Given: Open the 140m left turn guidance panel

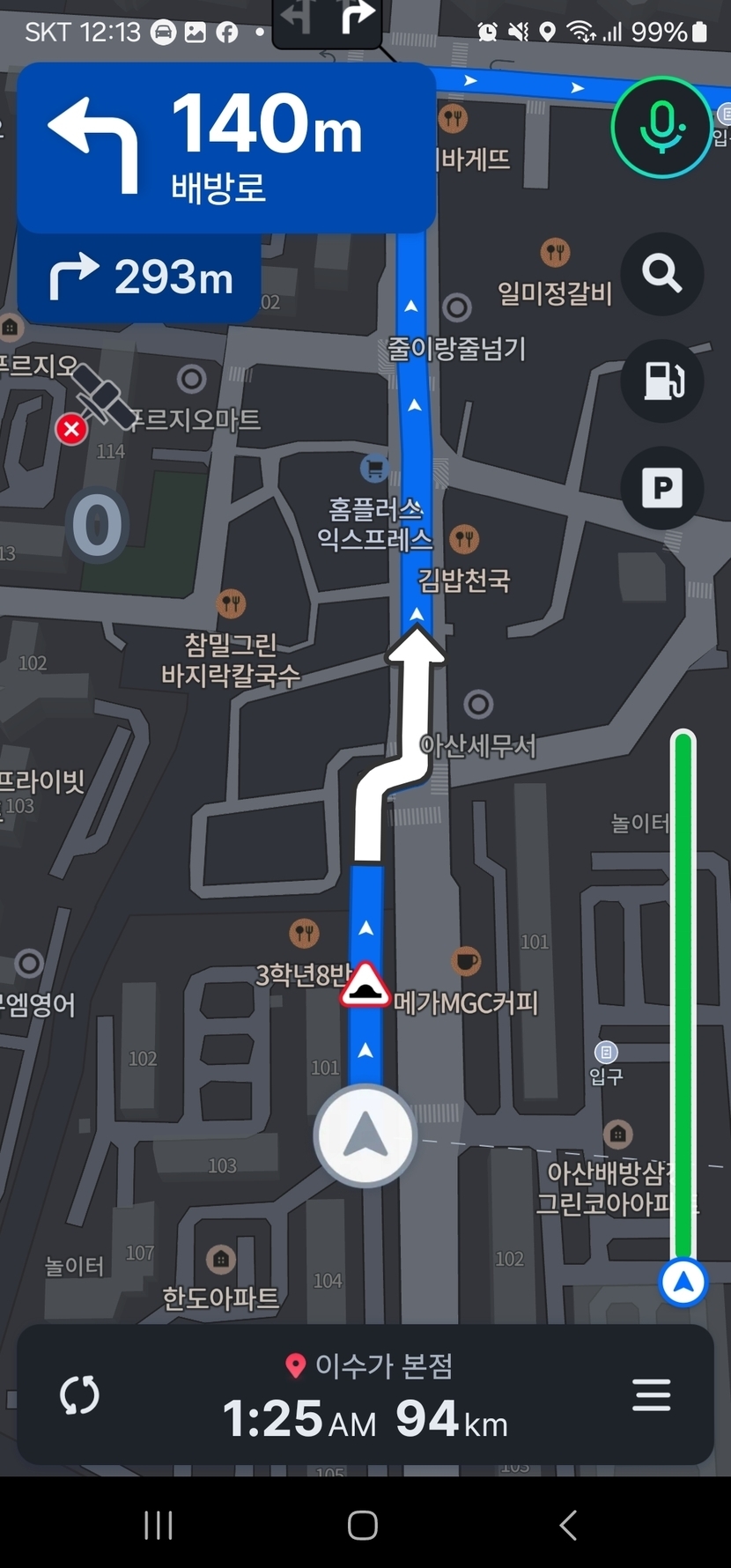Looking at the screenshot, I should (x=226, y=147).
